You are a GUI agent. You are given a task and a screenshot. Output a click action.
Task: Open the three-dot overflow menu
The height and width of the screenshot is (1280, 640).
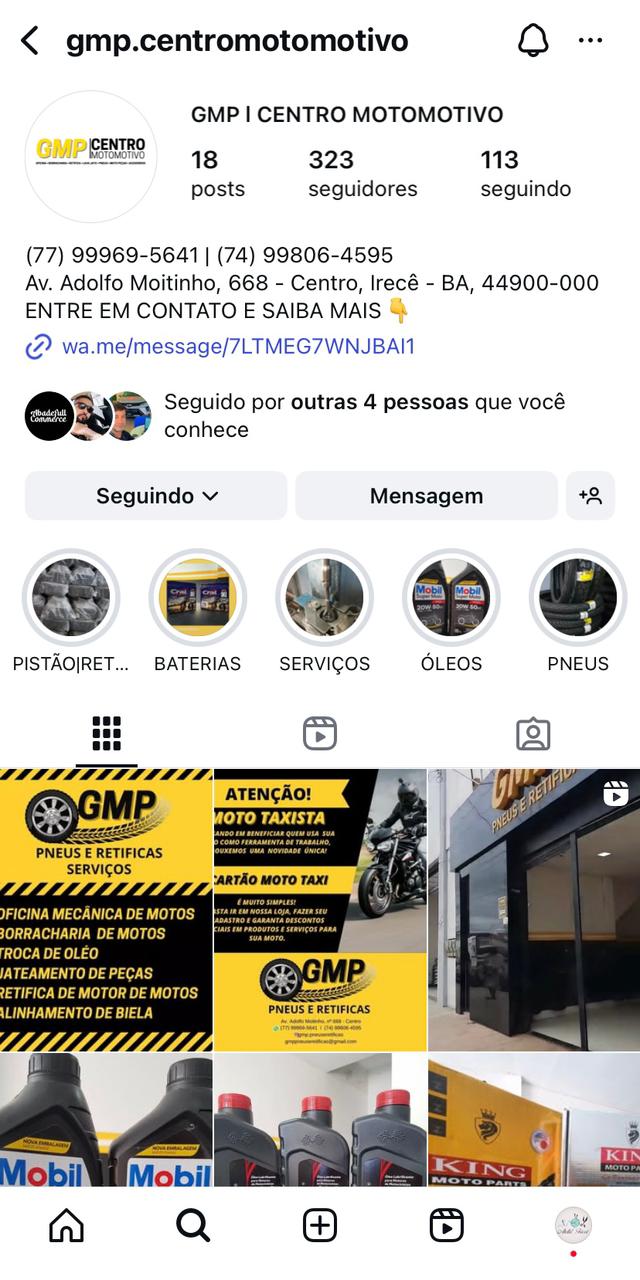tap(591, 41)
